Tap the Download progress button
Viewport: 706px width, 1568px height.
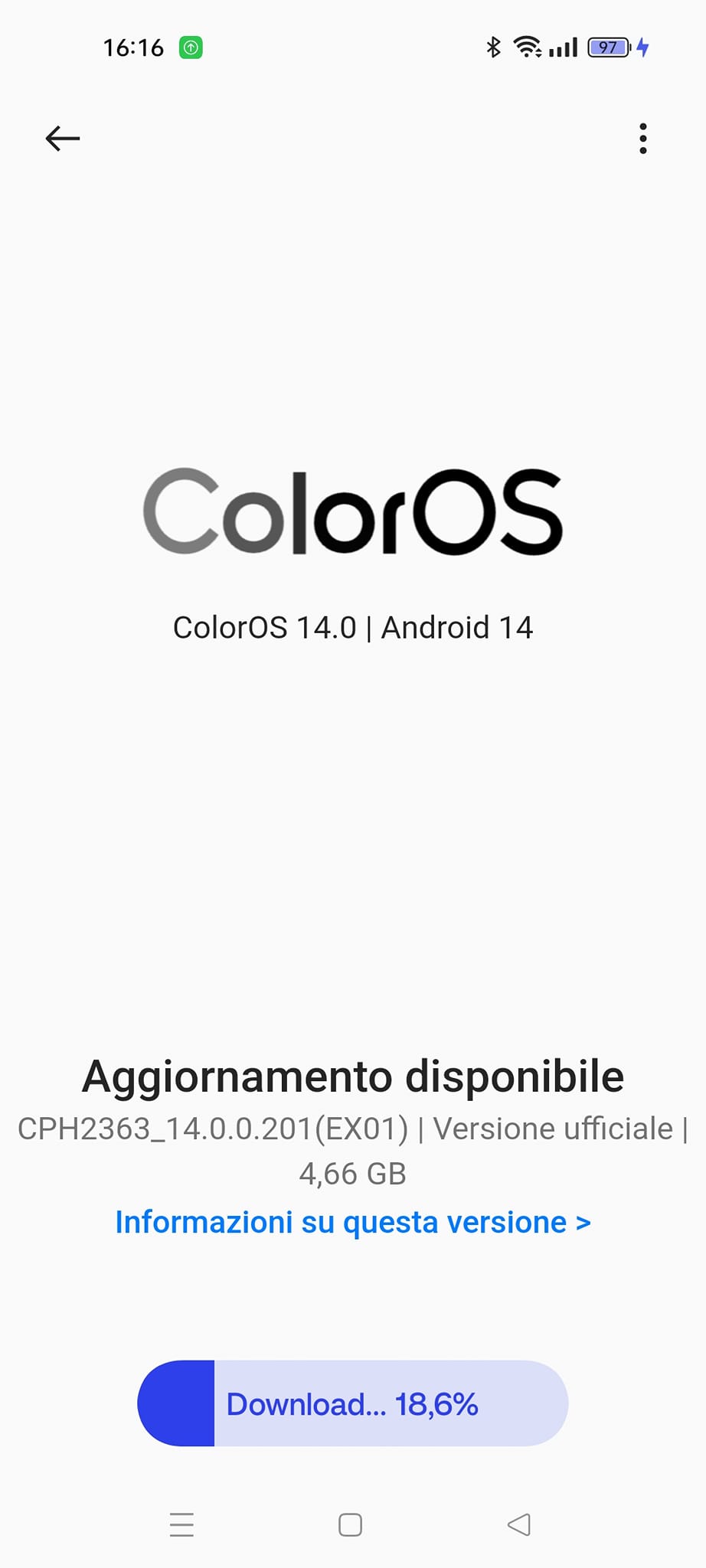click(353, 1403)
